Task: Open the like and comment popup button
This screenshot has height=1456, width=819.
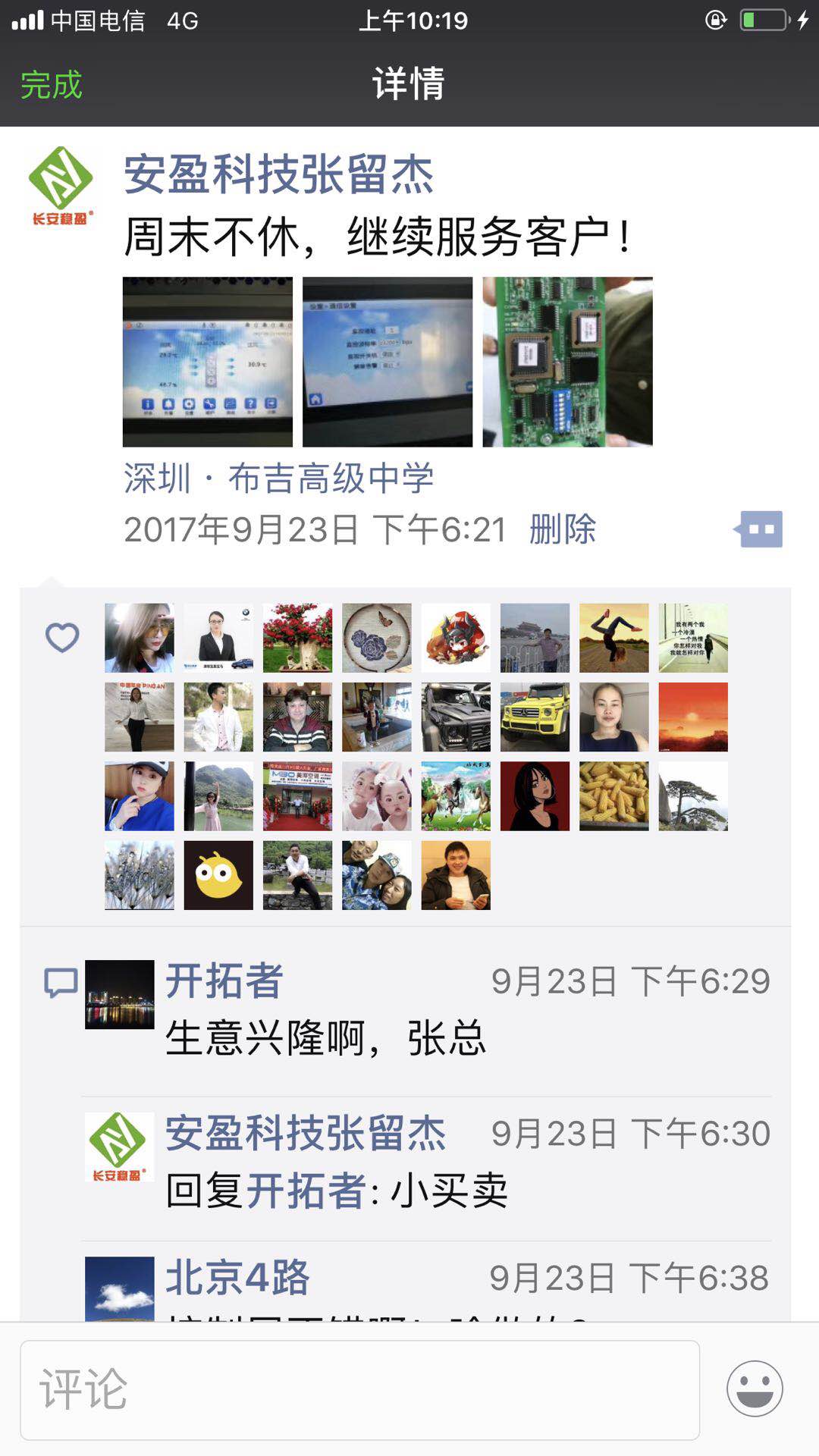Action: [759, 529]
